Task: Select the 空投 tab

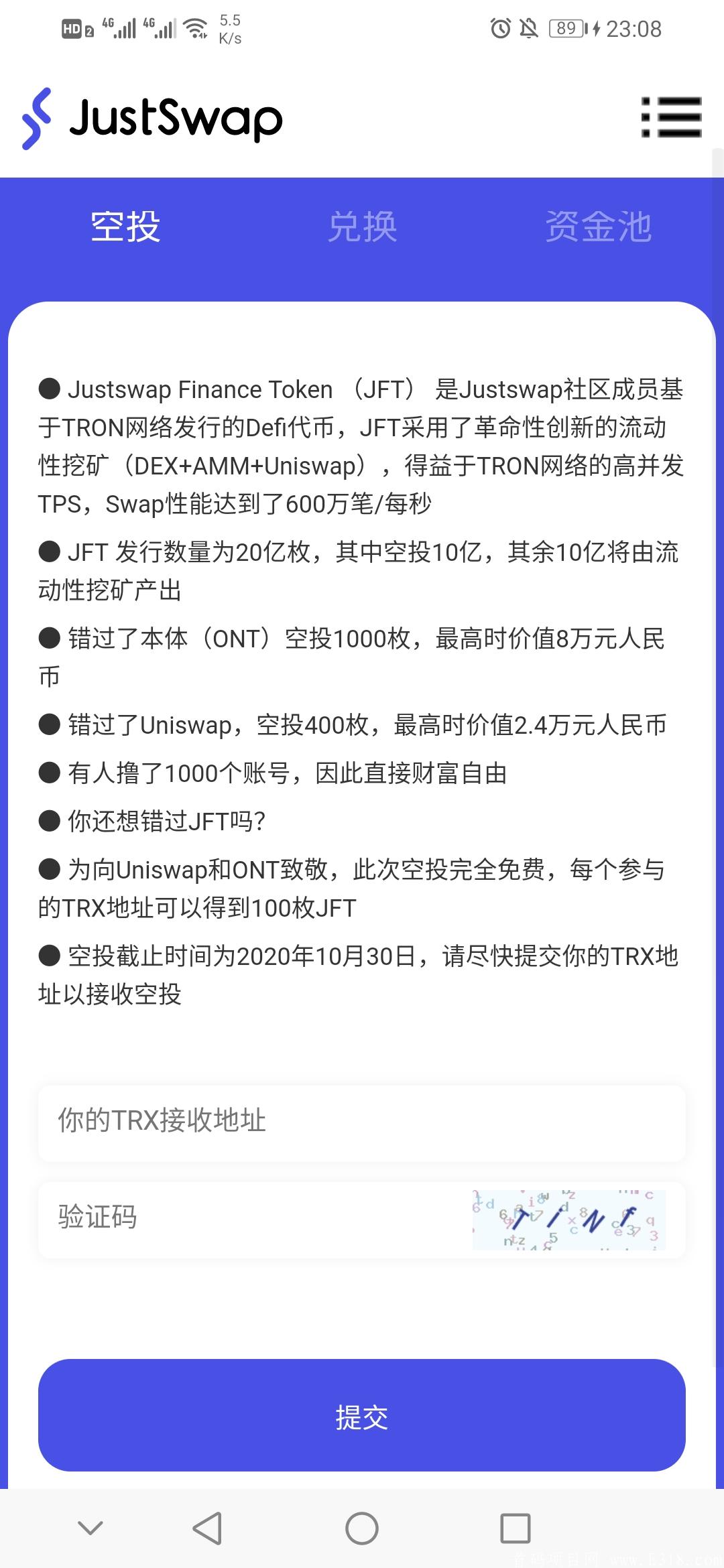Action: click(125, 226)
